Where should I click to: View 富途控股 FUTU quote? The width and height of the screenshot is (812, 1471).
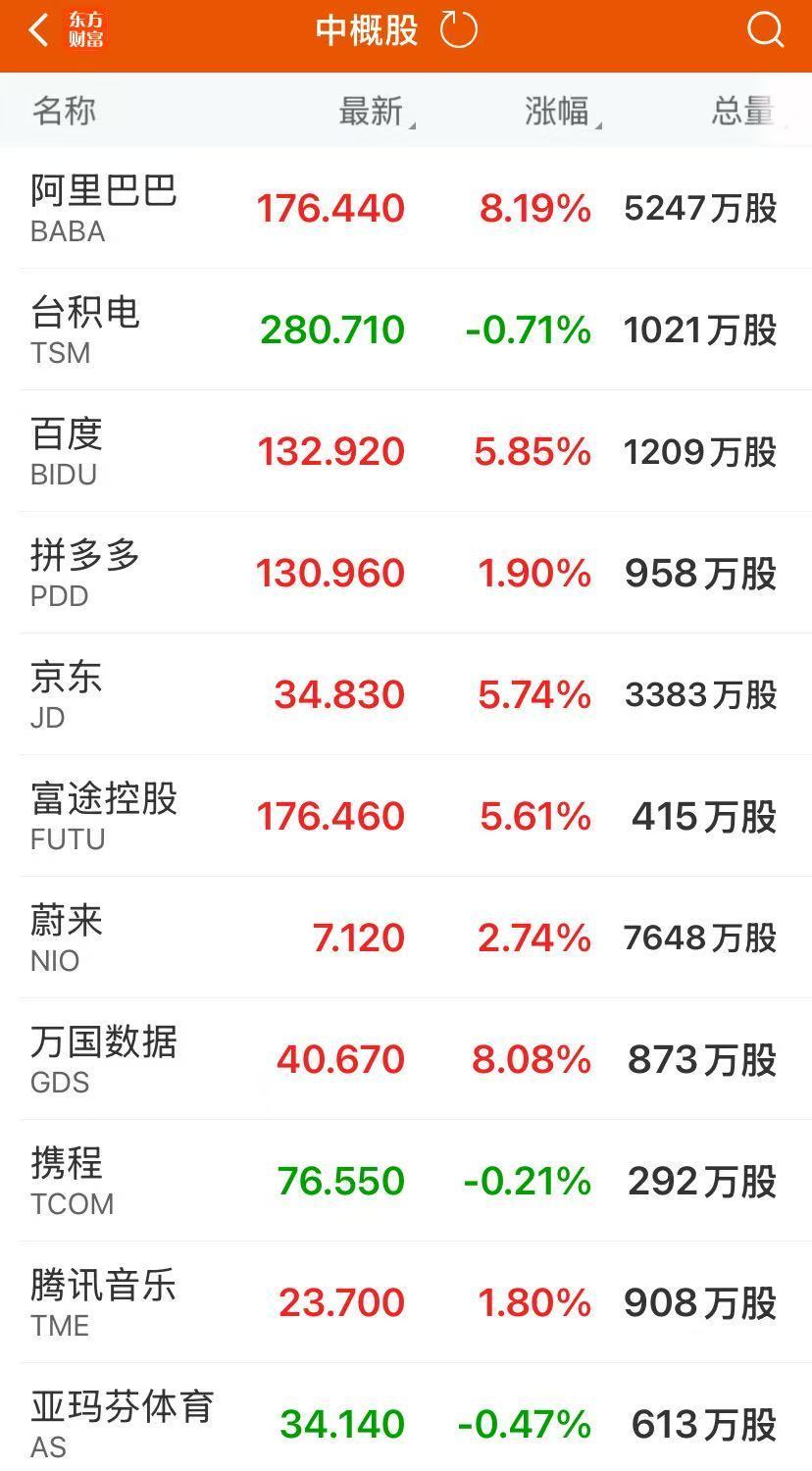point(406,816)
